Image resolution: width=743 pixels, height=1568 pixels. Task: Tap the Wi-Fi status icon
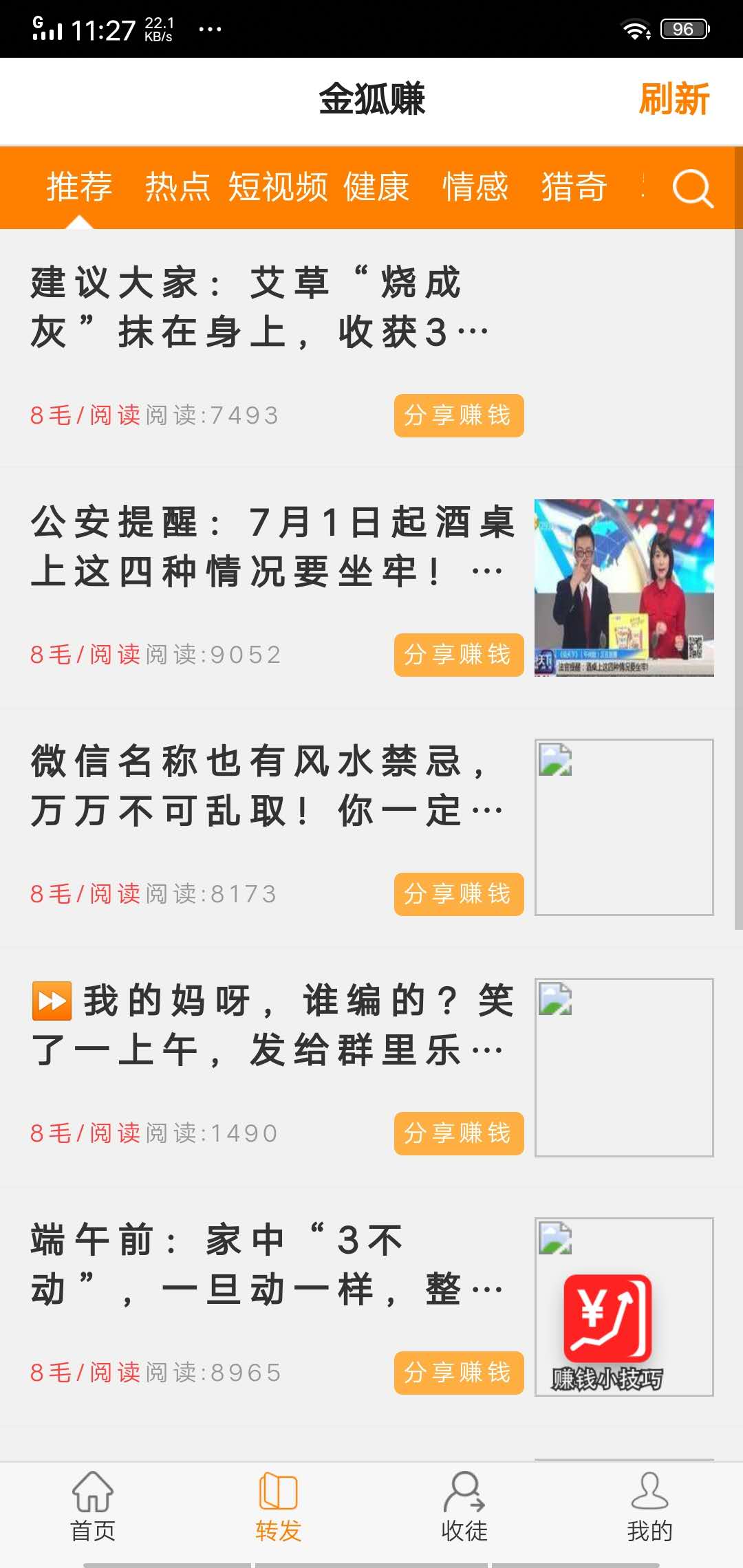(x=636, y=29)
